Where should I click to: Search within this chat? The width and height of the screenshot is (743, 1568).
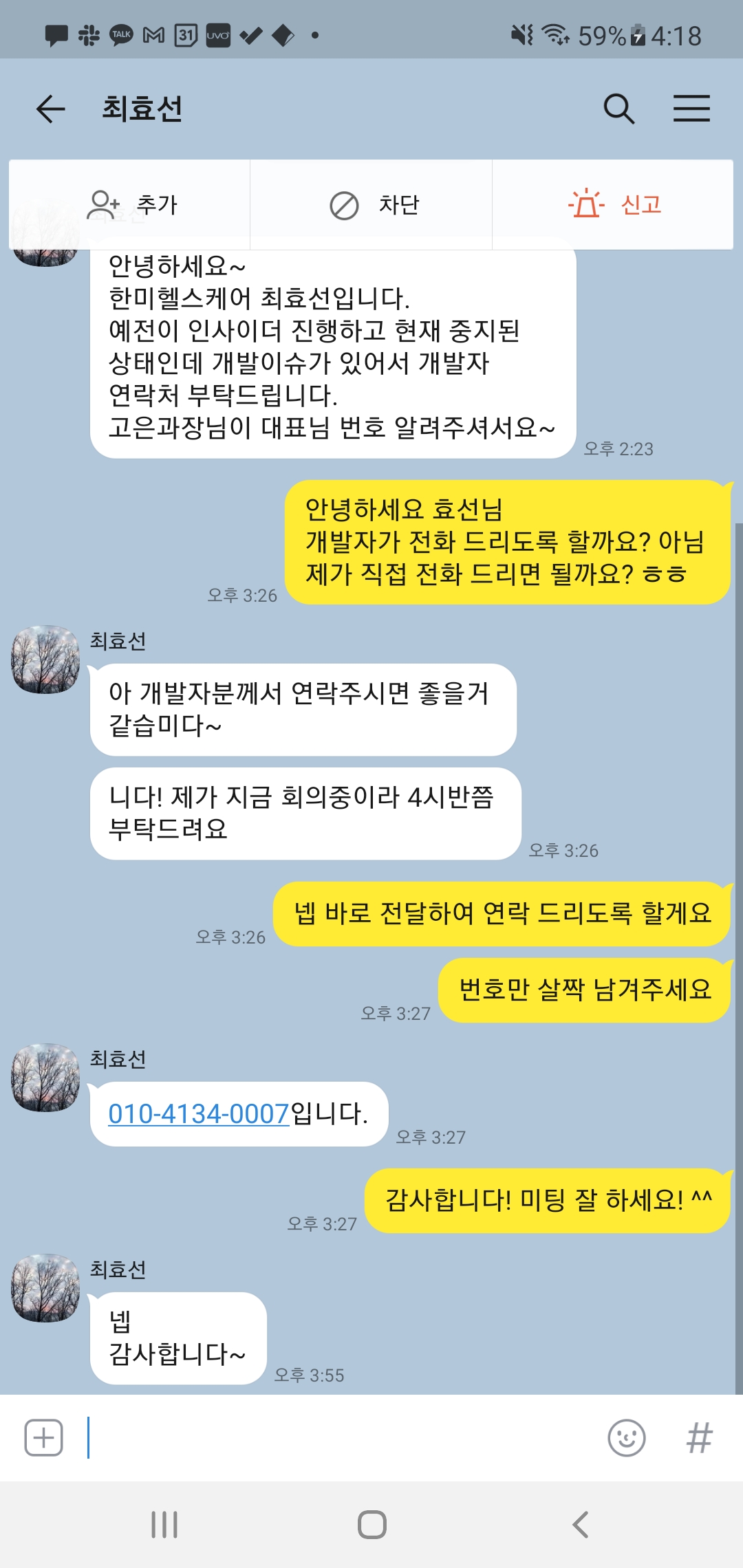618,109
